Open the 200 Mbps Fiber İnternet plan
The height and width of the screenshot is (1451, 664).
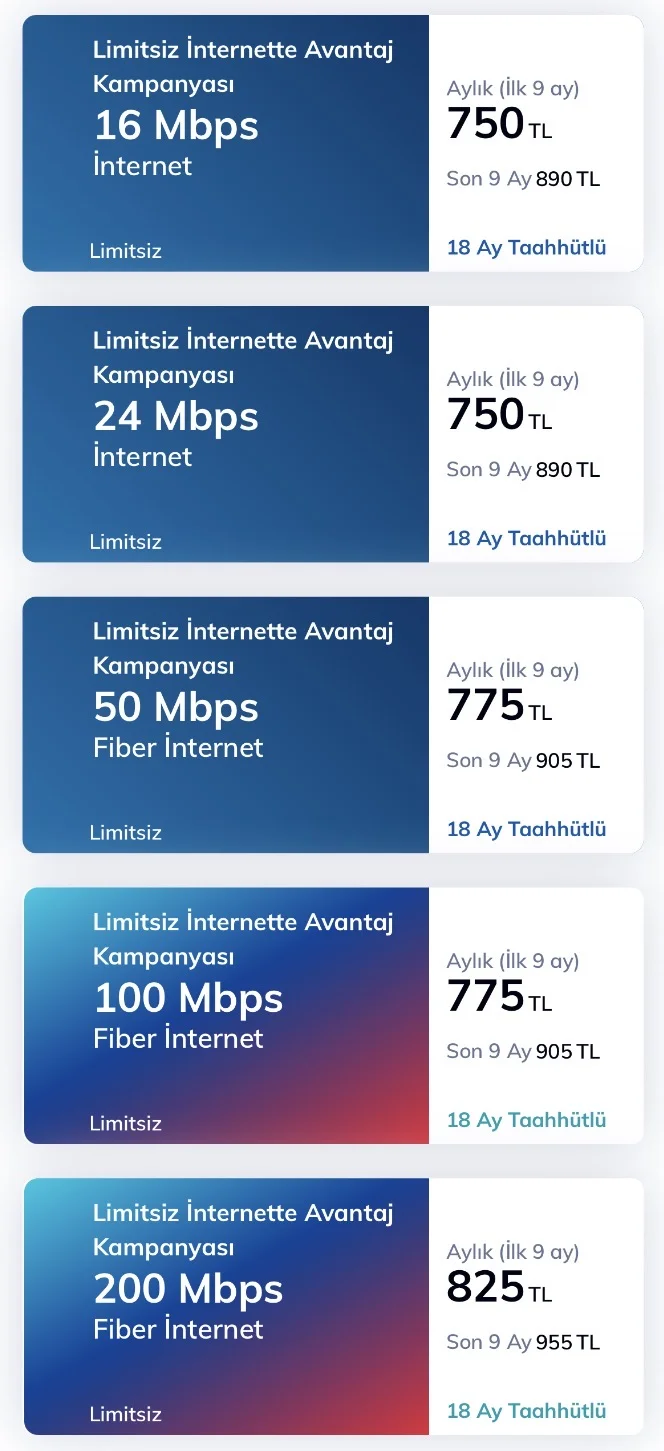[x=332, y=1307]
